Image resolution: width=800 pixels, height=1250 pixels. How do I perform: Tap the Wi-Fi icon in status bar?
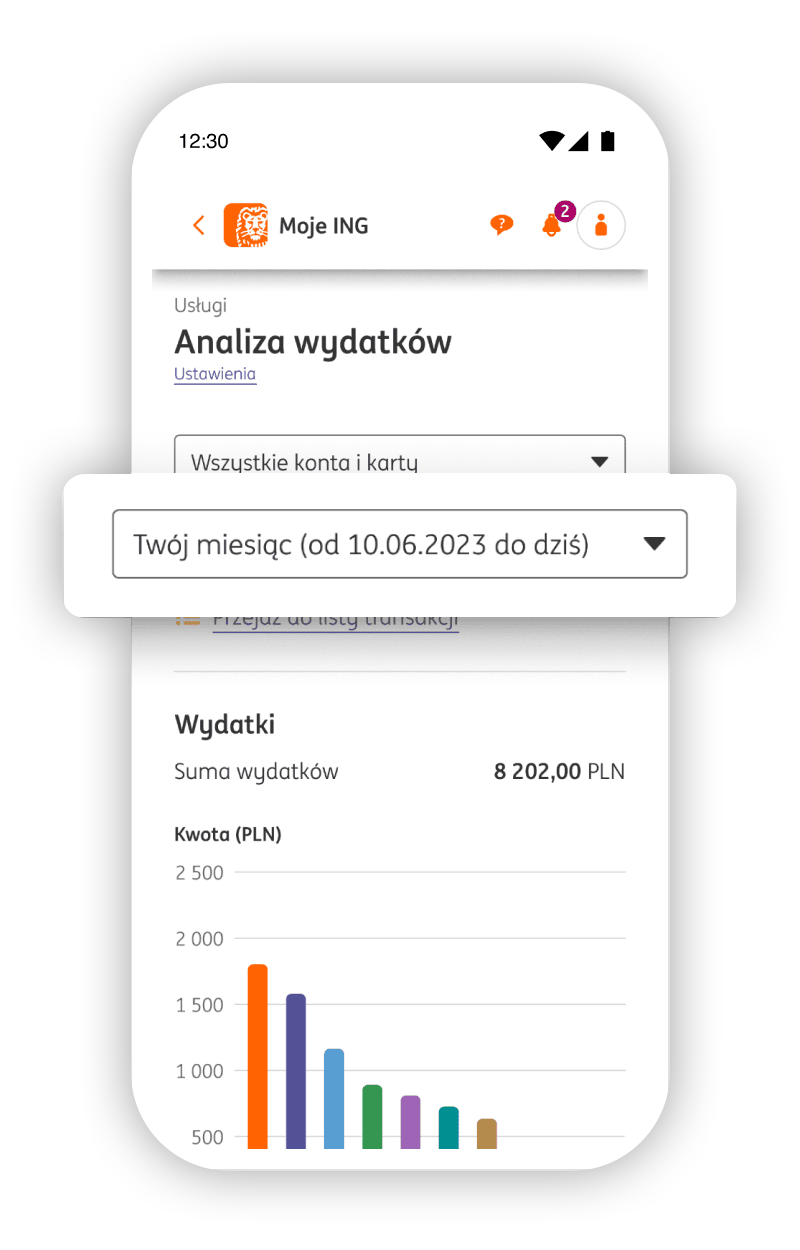[551, 141]
